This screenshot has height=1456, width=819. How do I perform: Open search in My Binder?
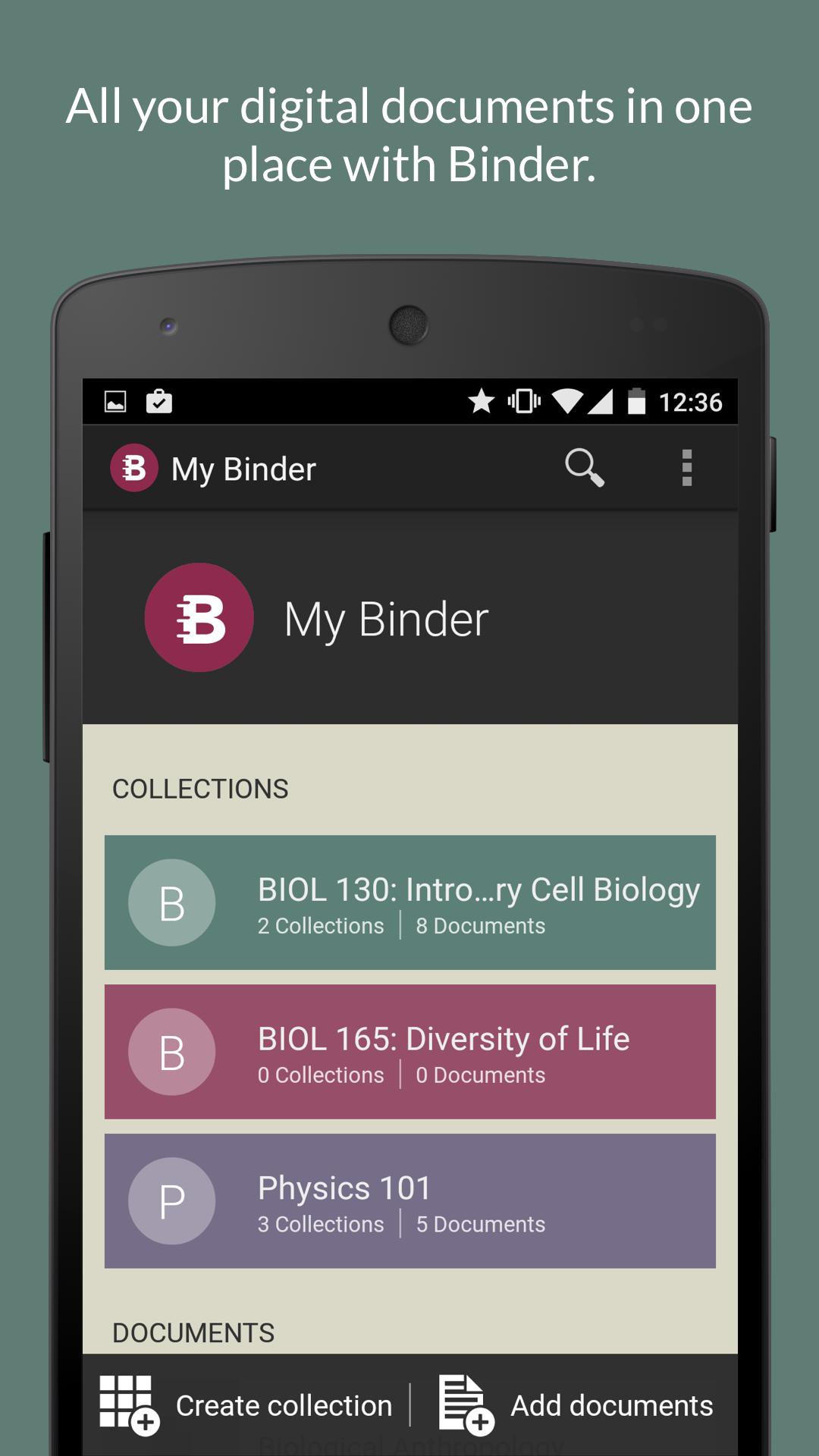pos(584,468)
